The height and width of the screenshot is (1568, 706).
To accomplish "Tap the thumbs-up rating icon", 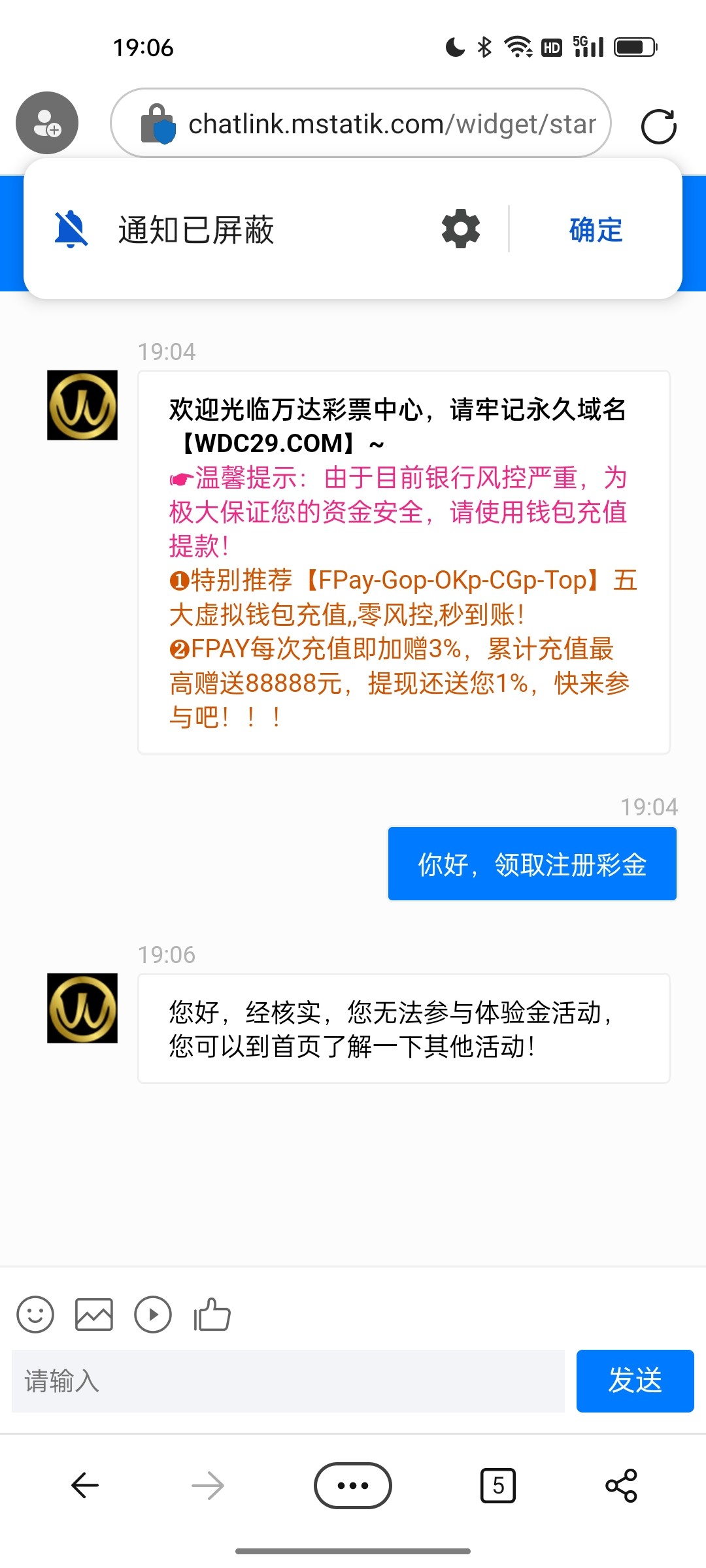I will 212,1315.
